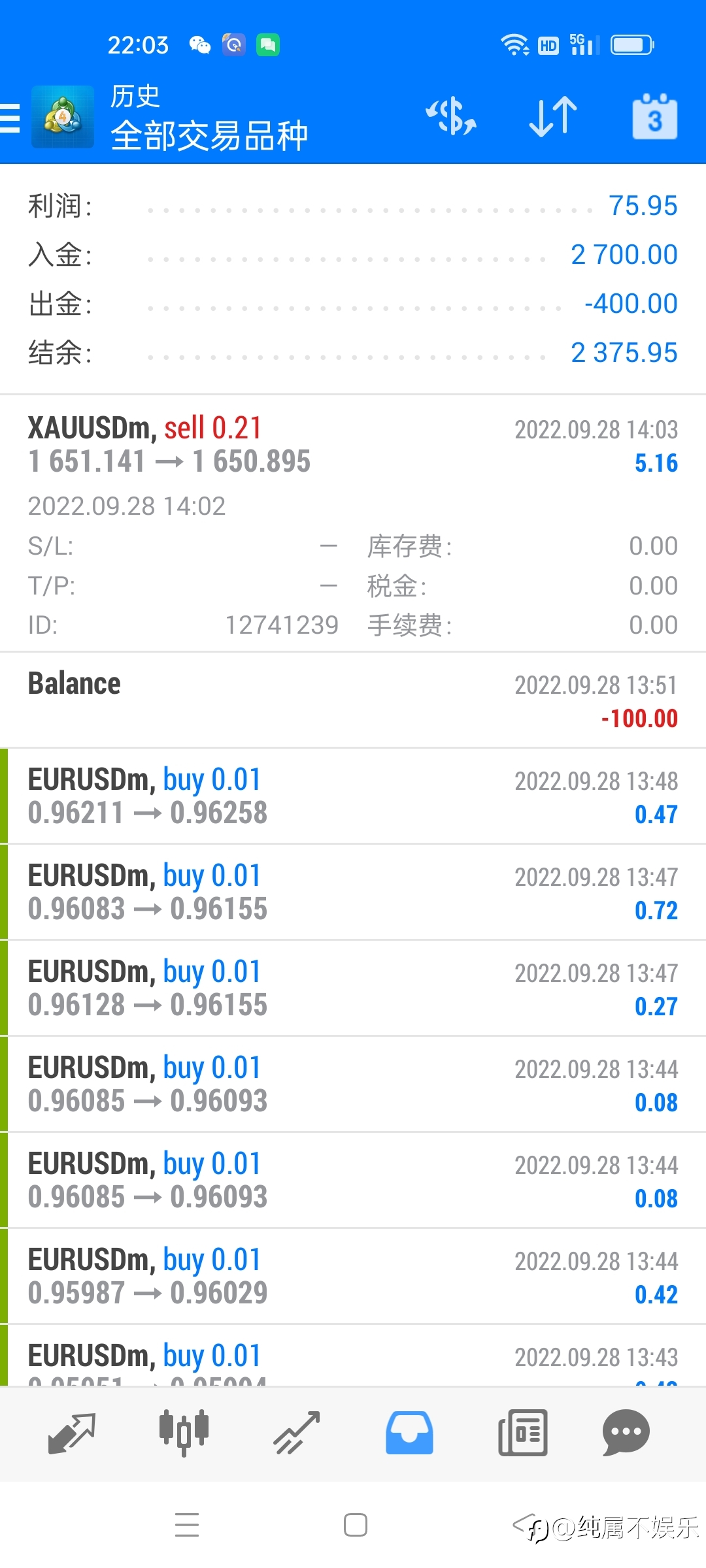Switch to the candlestick chart tab

pos(184,1433)
